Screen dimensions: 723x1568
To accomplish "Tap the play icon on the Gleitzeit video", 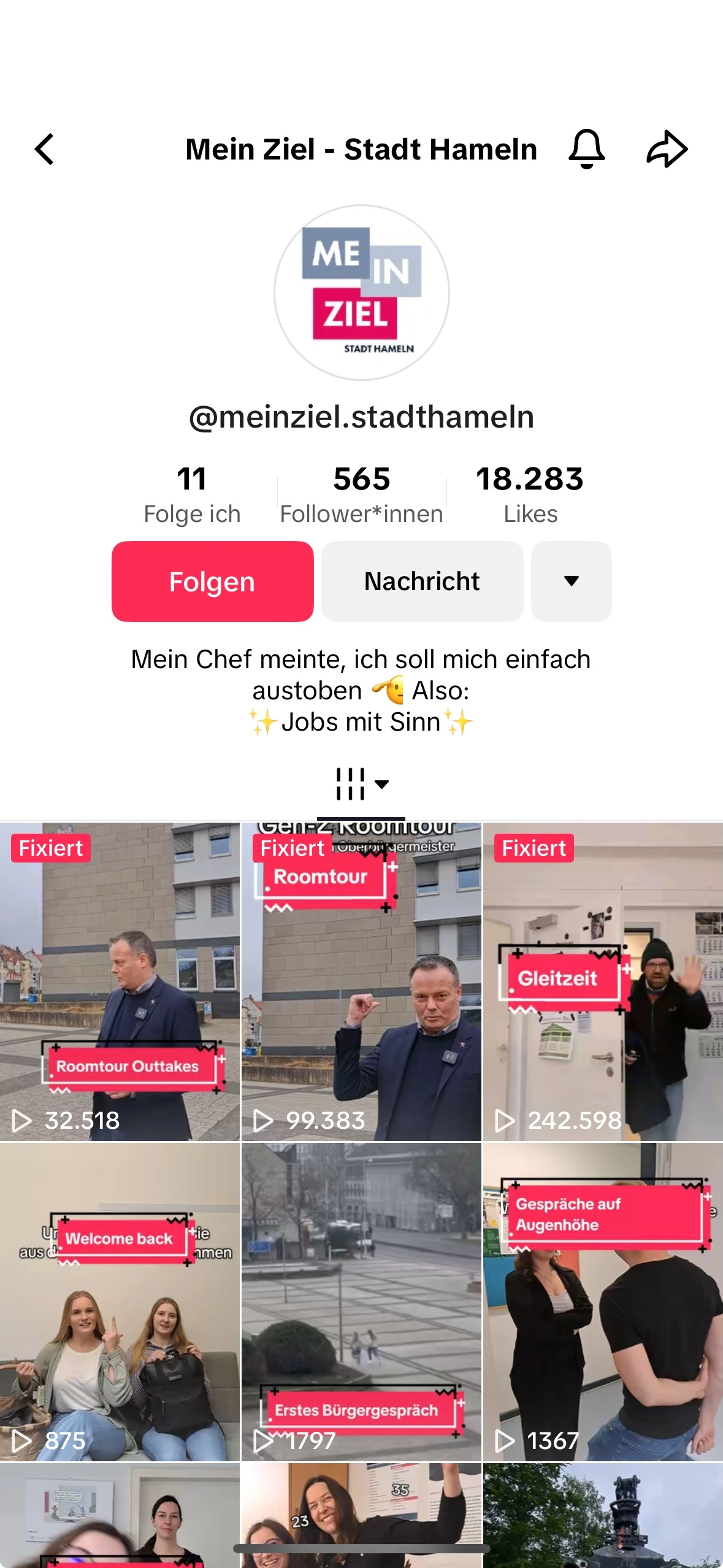I will click(505, 1120).
